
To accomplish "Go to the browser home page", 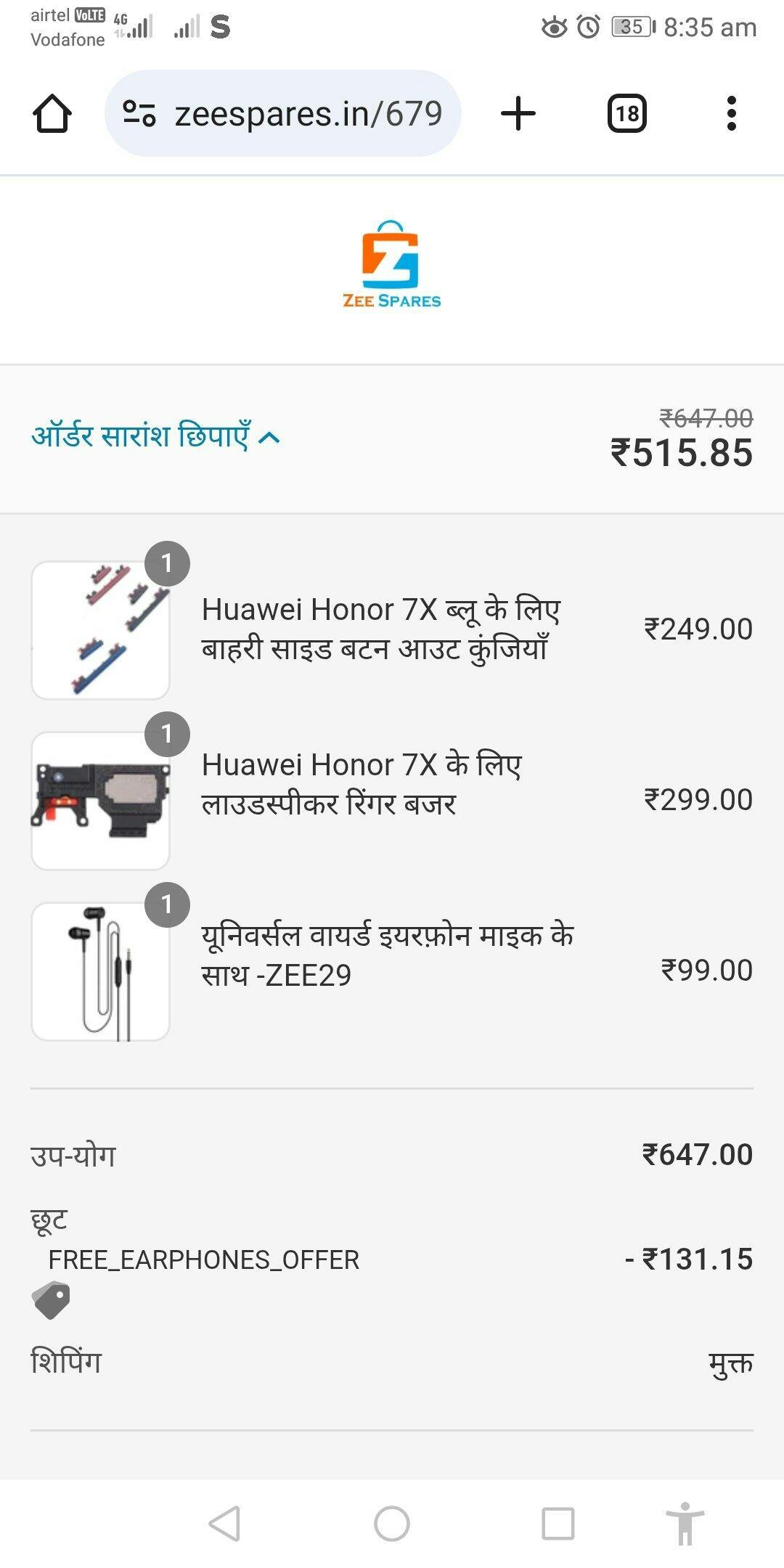I will tap(52, 114).
